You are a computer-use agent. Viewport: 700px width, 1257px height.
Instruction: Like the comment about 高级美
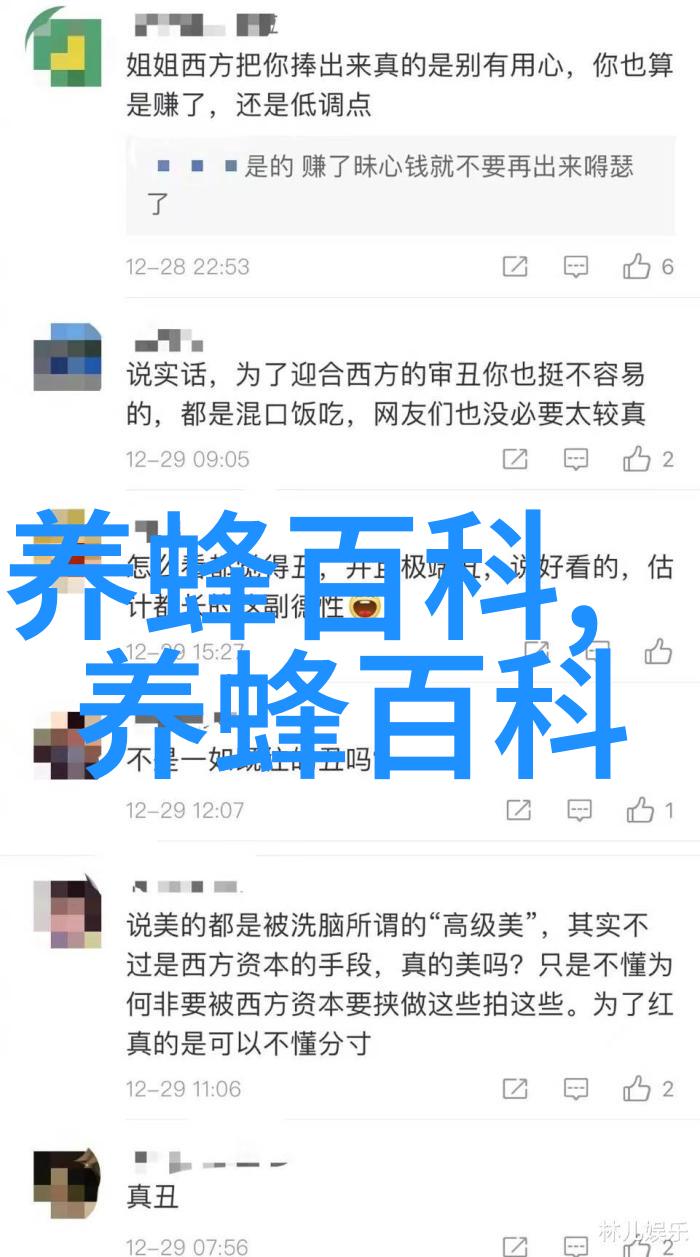click(x=637, y=1088)
